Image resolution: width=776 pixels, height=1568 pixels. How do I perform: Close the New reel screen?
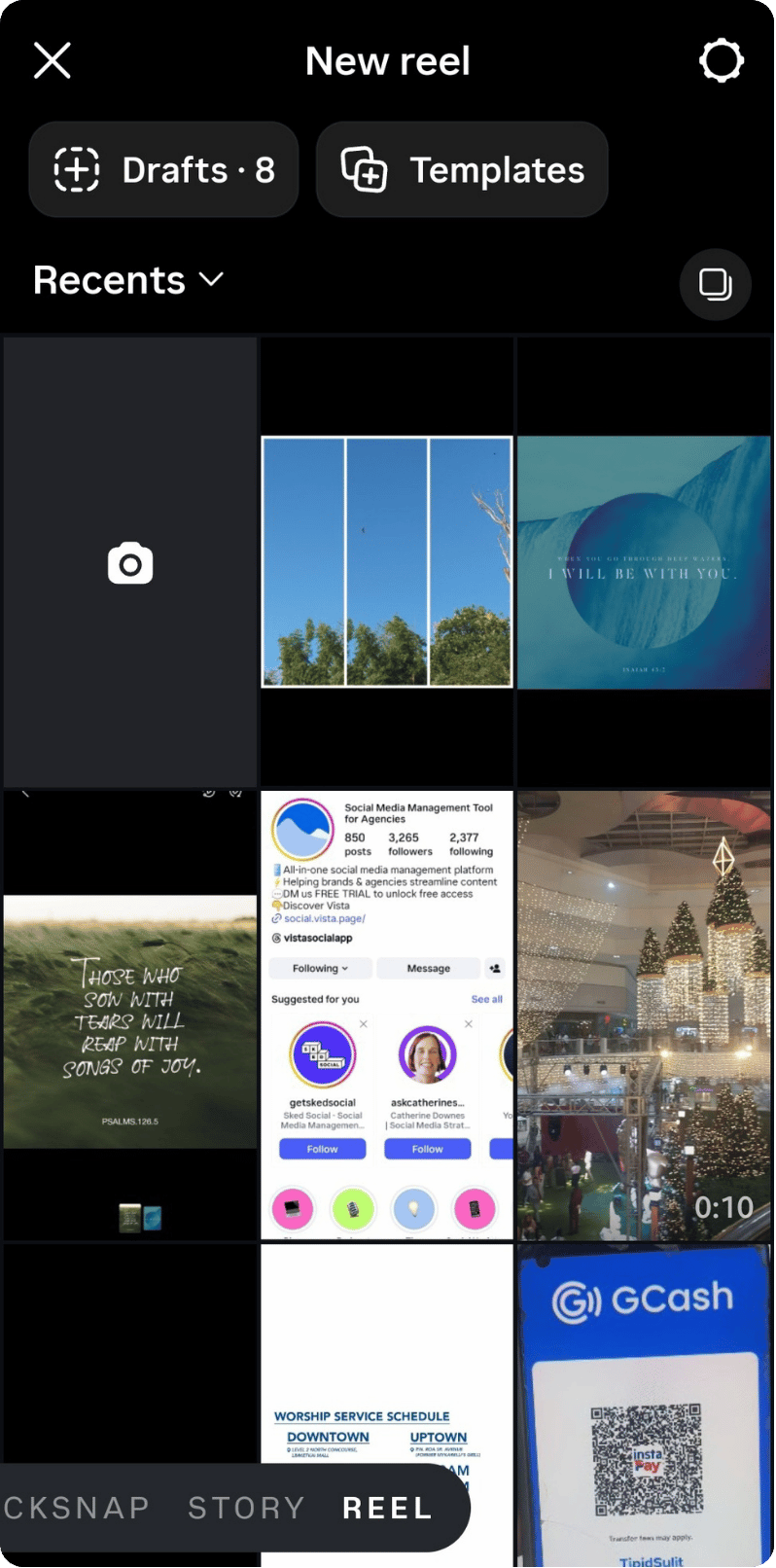[53, 60]
